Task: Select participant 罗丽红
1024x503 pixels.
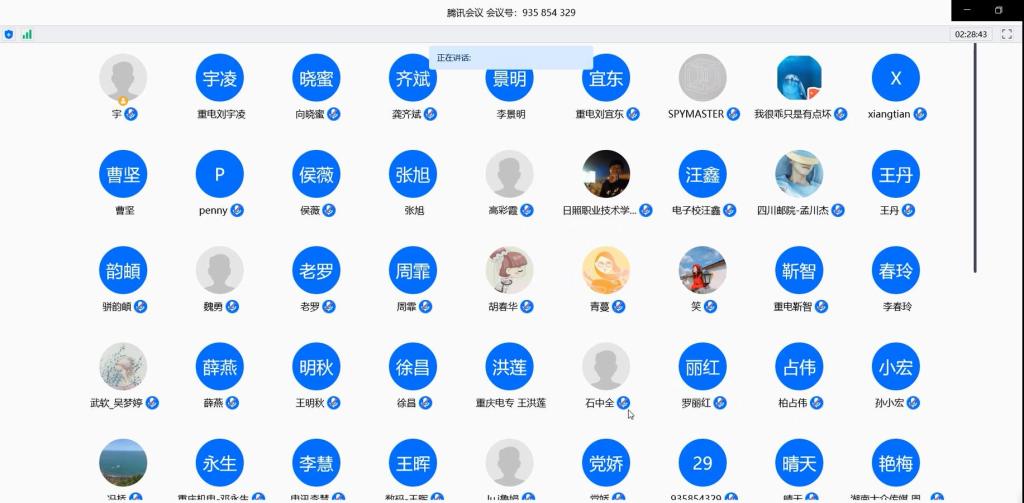Action: coord(703,366)
